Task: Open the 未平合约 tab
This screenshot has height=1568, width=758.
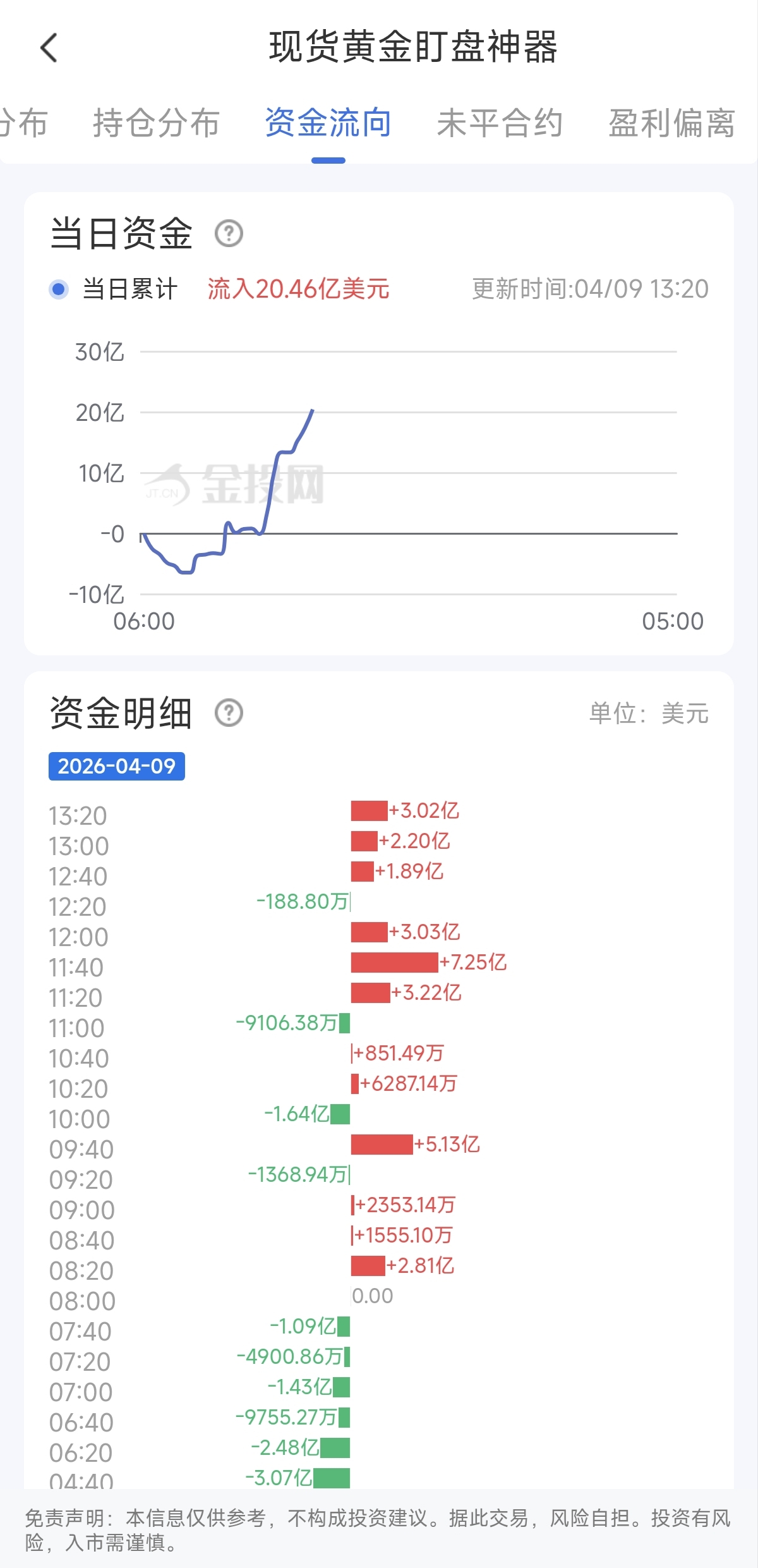Action: [501, 124]
